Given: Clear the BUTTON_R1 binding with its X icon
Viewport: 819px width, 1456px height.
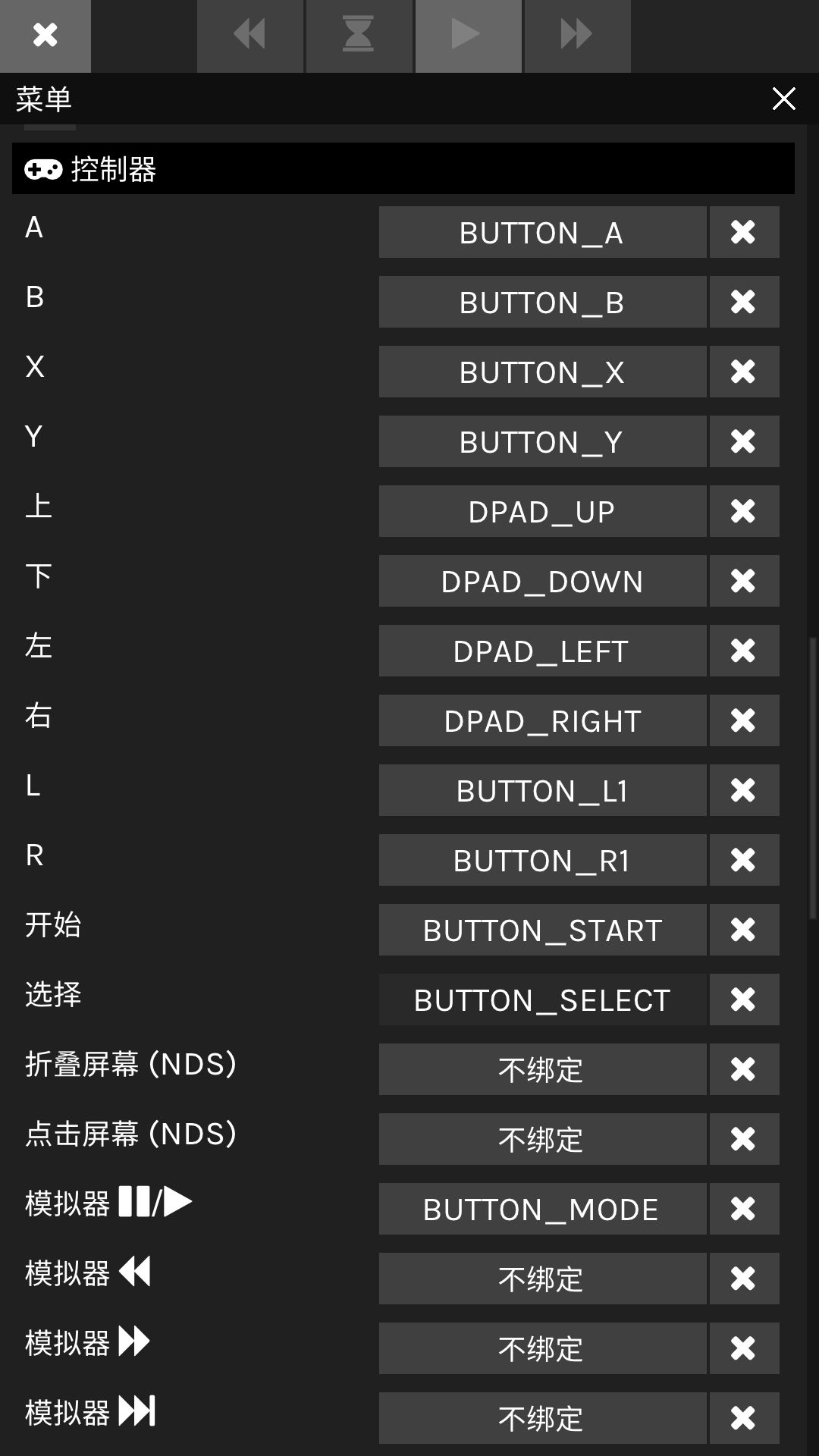Looking at the screenshot, I should 744,860.
